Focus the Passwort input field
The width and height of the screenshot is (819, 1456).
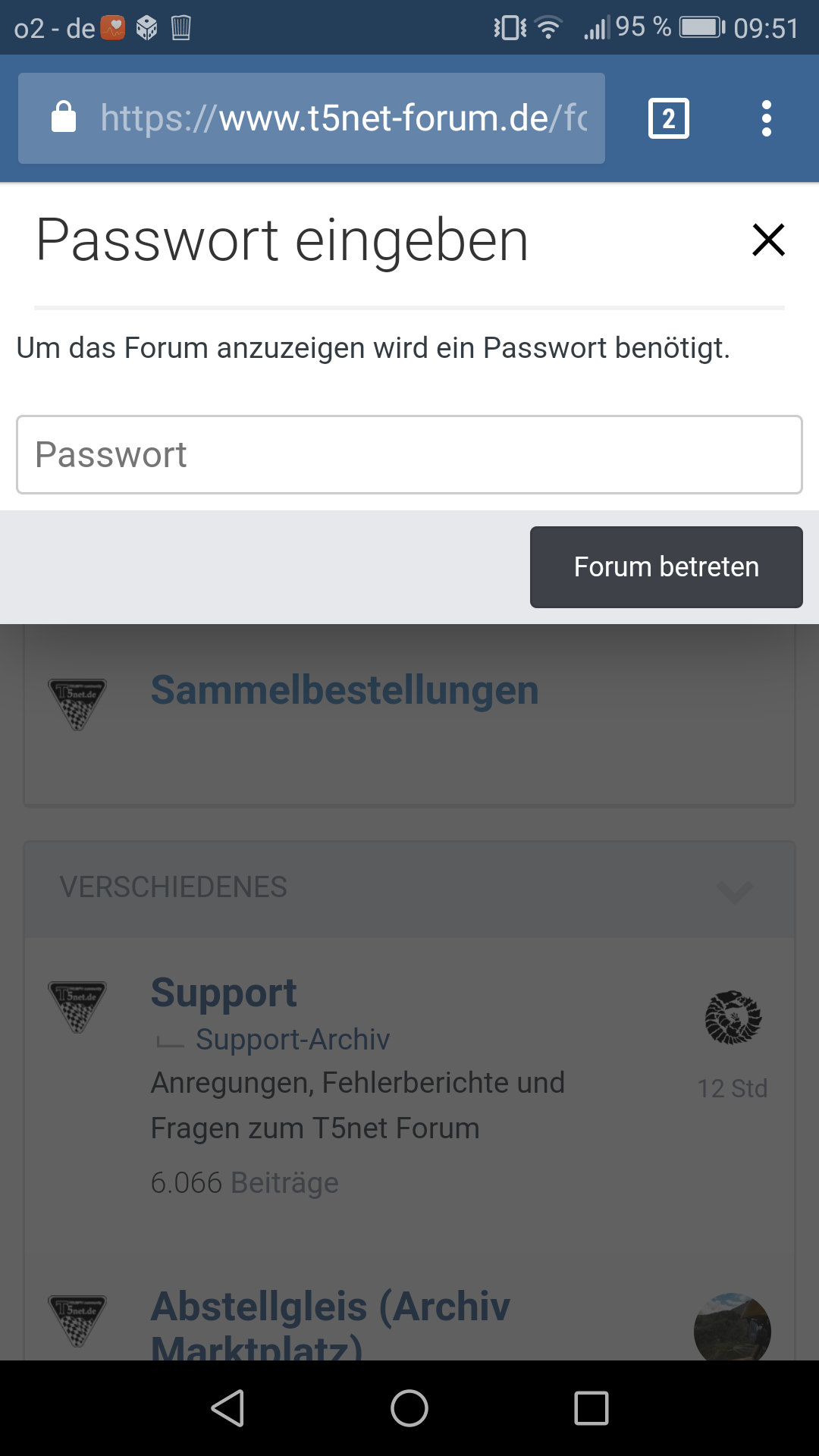point(409,455)
